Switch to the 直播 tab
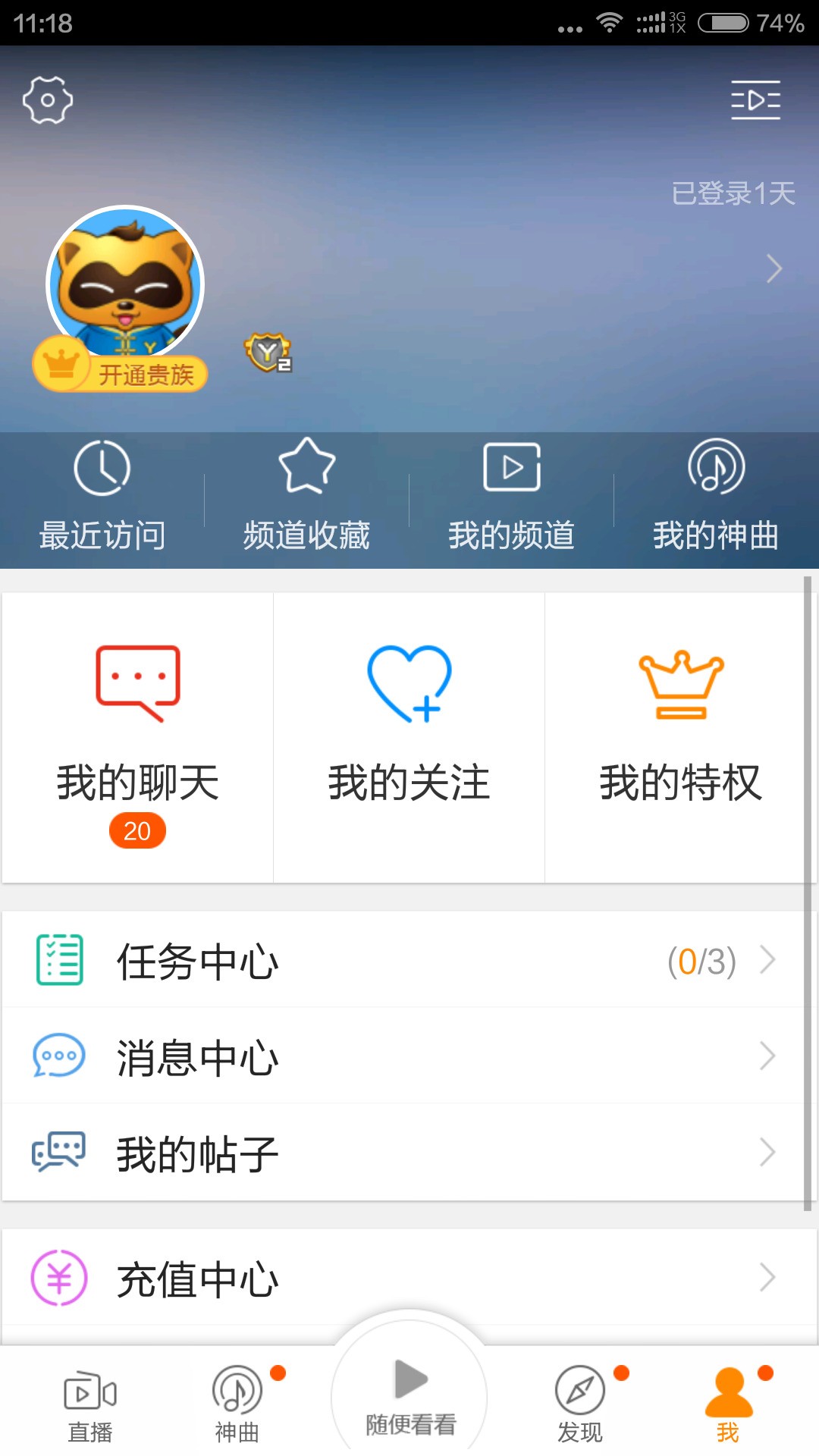The height and width of the screenshot is (1456, 819). tap(90, 1405)
